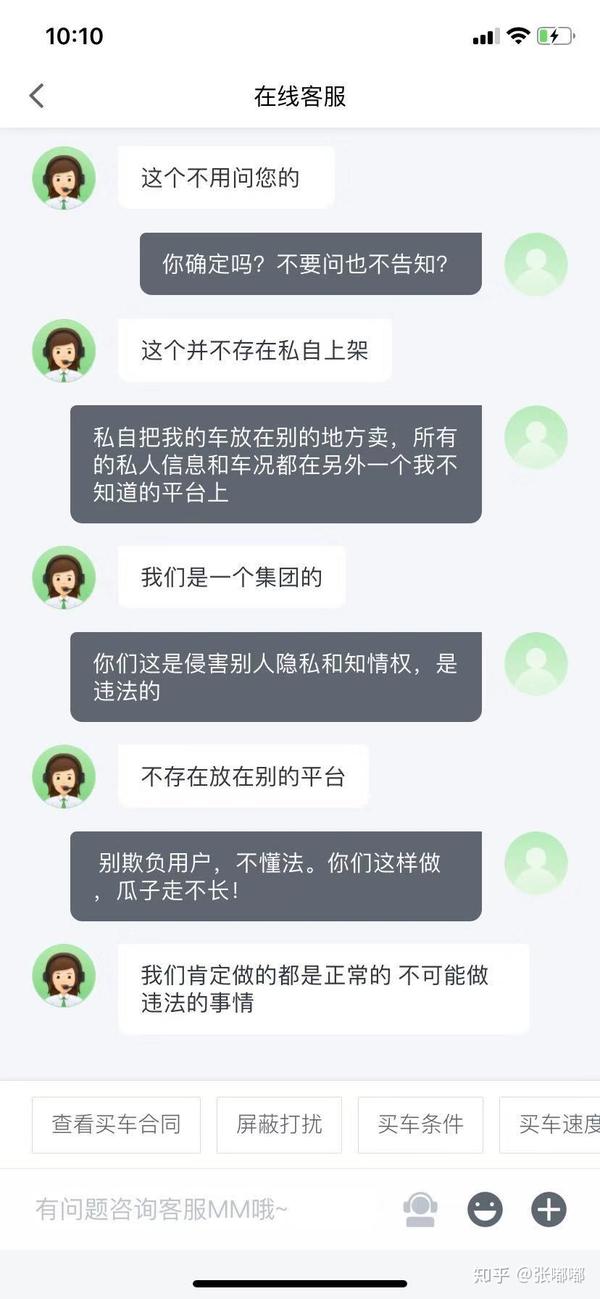Open the plus attachment menu

(x=549, y=1209)
